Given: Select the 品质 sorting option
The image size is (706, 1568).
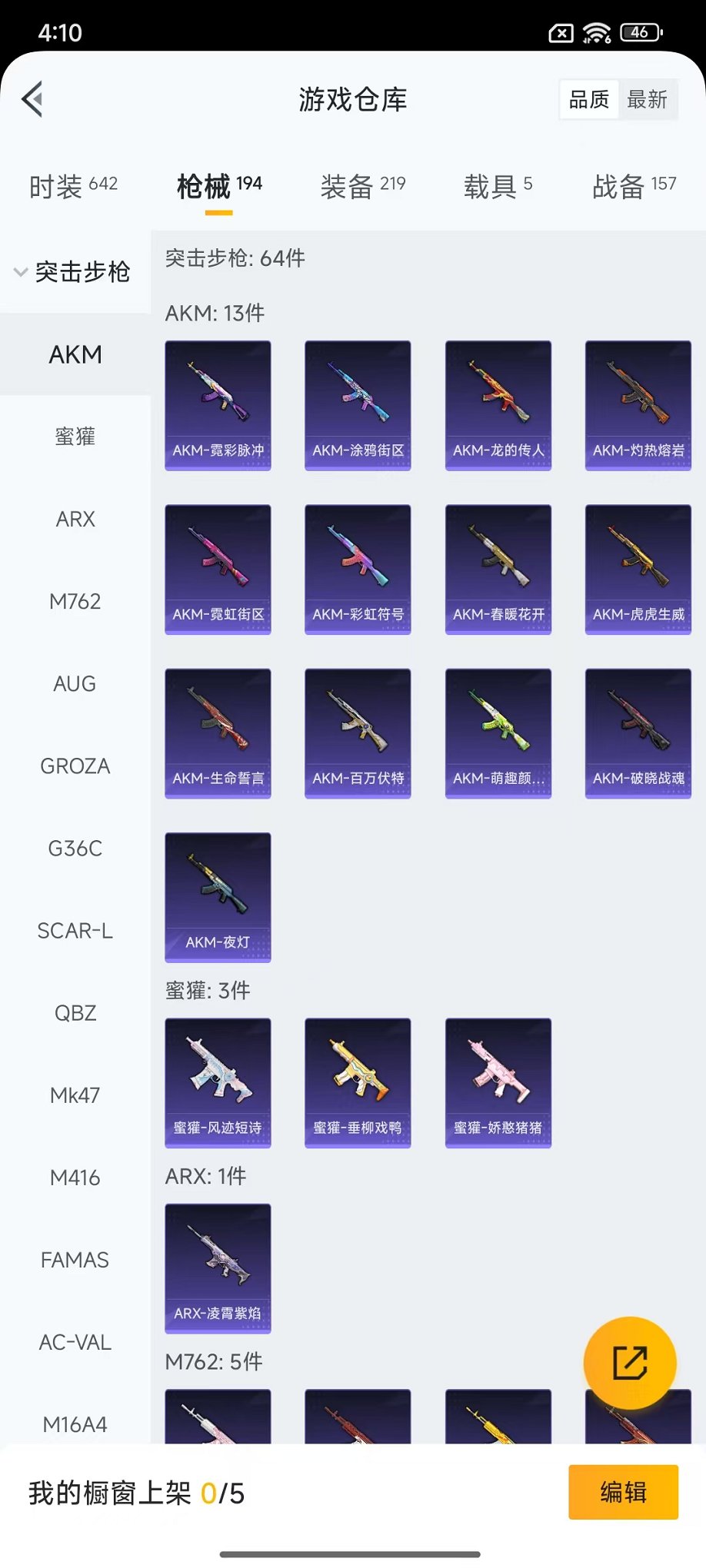Looking at the screenshot, I should click(x=589, y=100).
